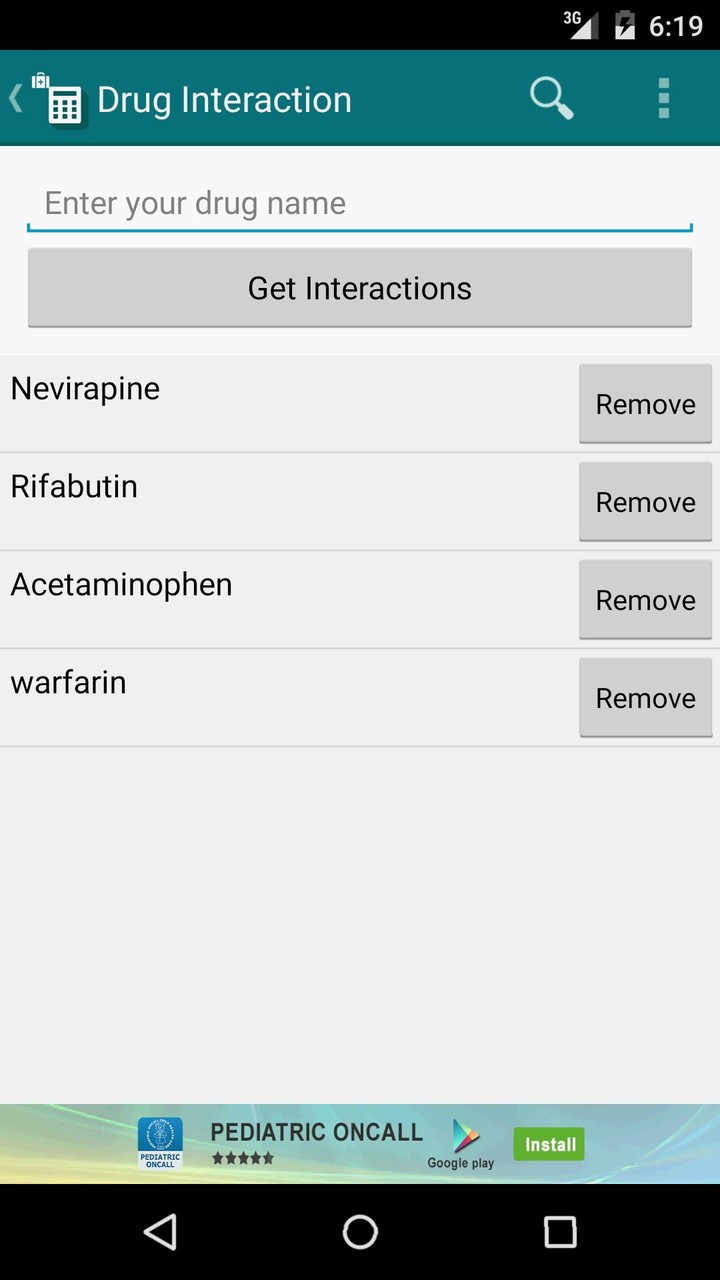
Task: Open the overflow menu
Action: click(x=663, y=99)
